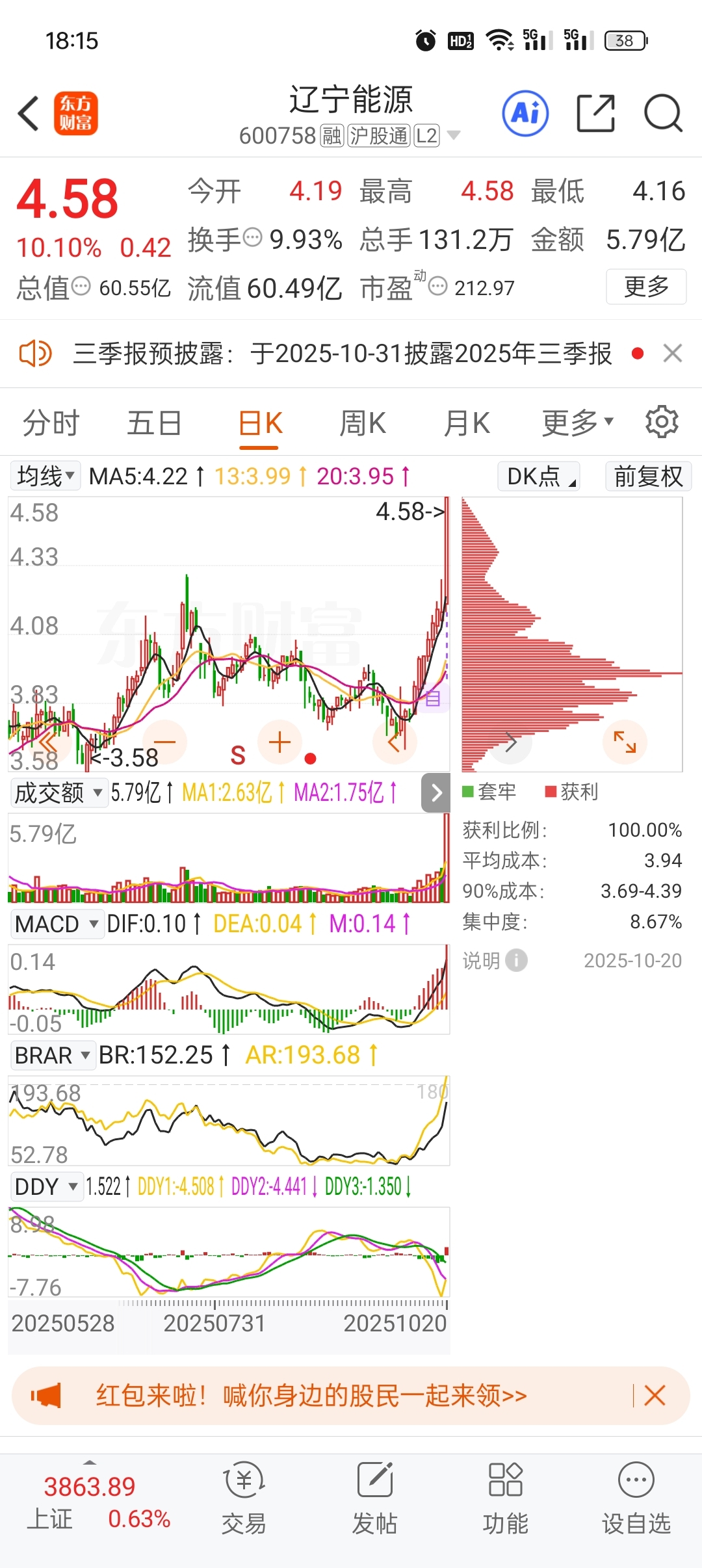Open the 成交额 indicator dropdown
The image size is (702, 1568).
tap(58, 793)
